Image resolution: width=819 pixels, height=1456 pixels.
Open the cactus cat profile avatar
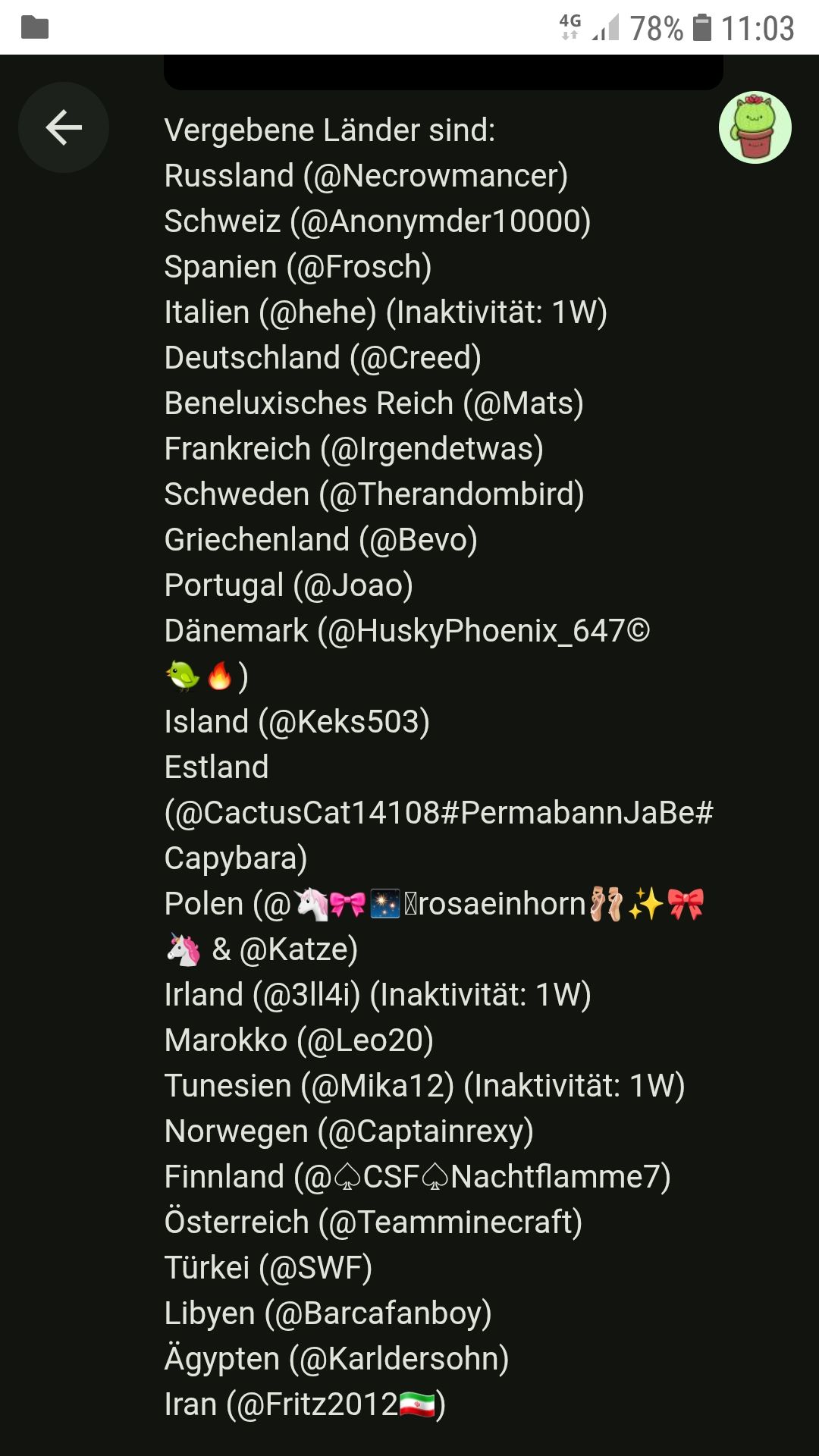pyautogui.click(x=755, y=127)
